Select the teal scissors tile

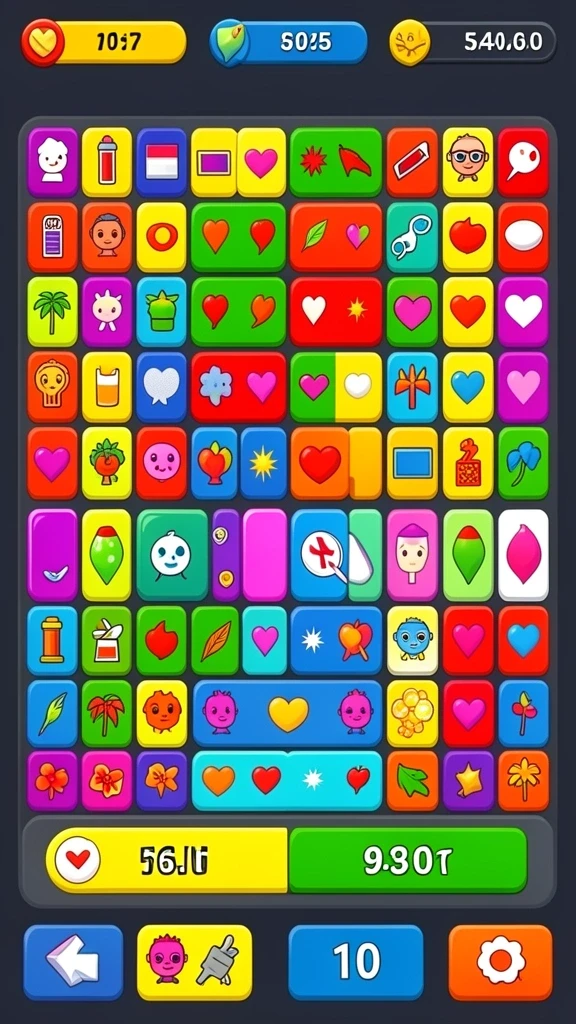[x=412, y=237]
